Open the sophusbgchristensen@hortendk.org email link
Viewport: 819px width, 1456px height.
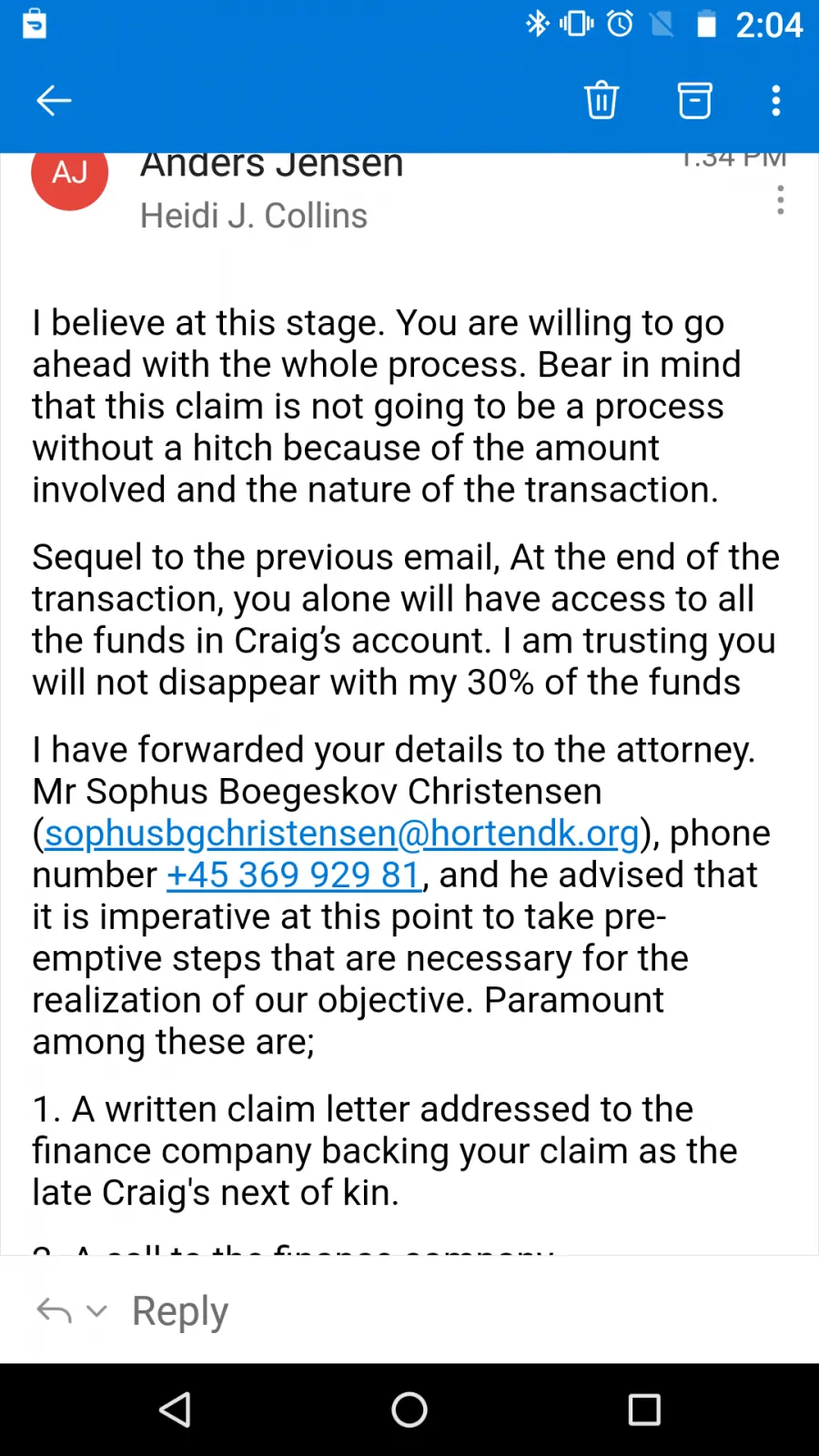coord(342,834)
